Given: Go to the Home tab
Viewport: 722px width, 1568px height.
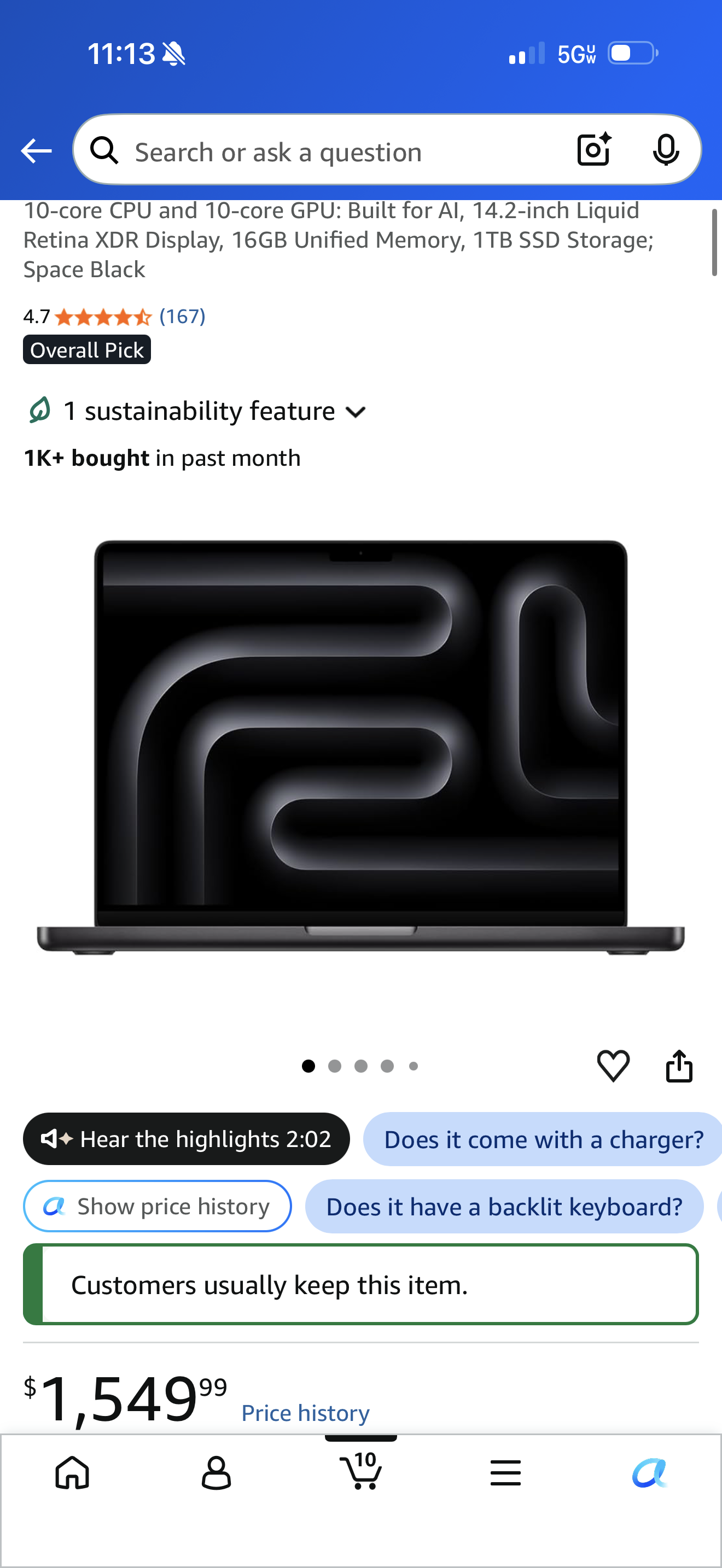Looking at the screenshot, I should [x=72, y=1473].
